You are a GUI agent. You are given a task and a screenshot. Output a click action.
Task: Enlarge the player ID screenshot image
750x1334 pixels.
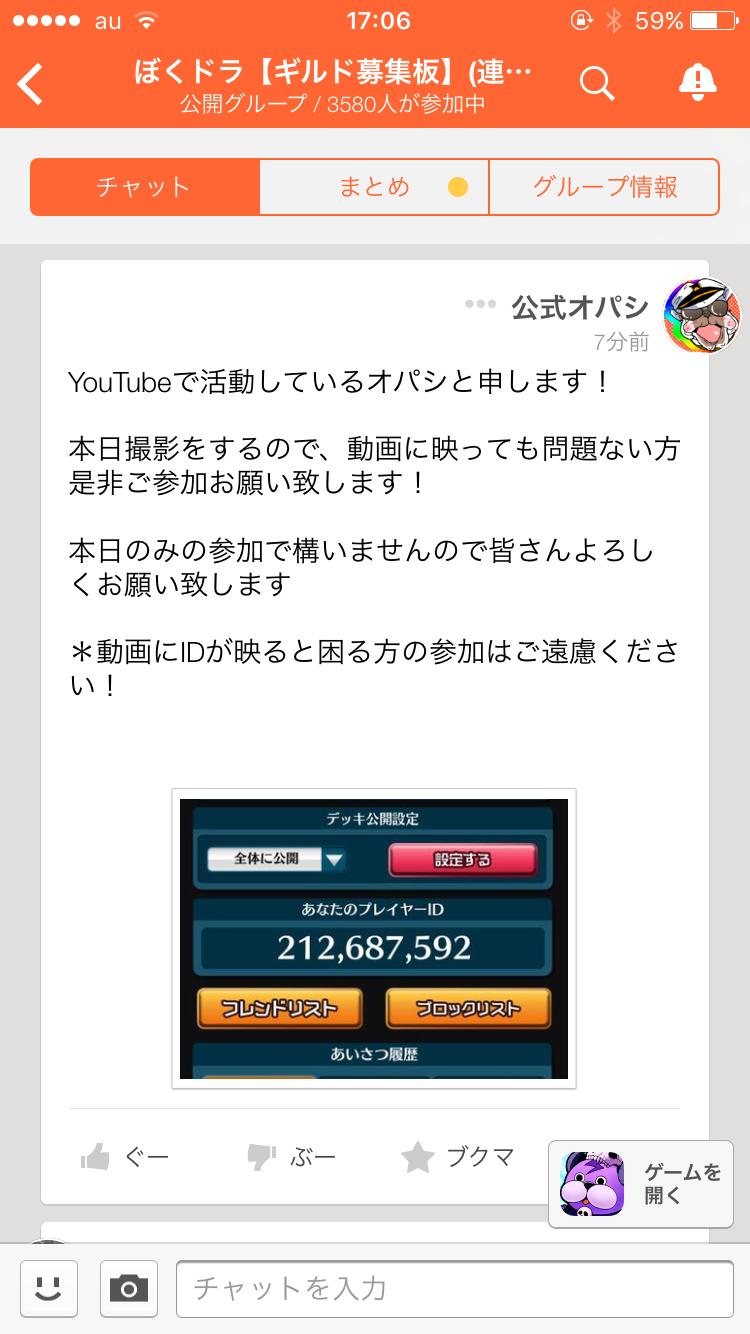click(374, 938)
